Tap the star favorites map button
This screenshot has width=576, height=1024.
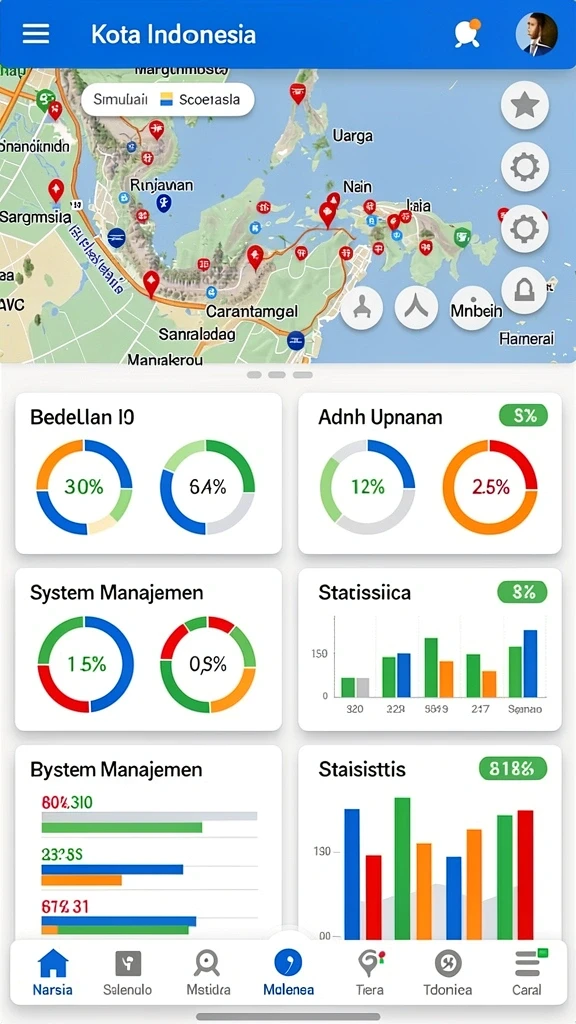tap(525, 104)
